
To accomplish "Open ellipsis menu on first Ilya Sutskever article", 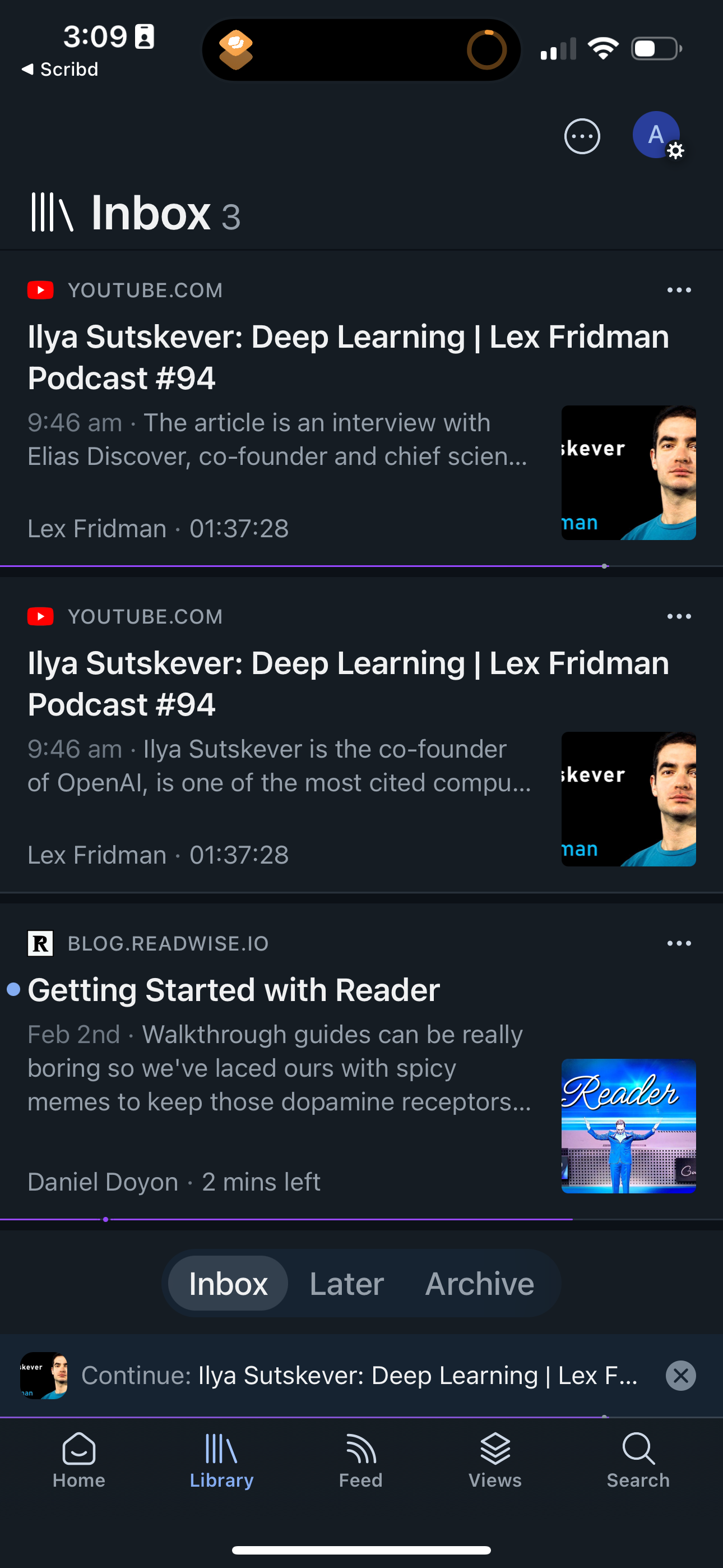I will (x=679, y=290).
